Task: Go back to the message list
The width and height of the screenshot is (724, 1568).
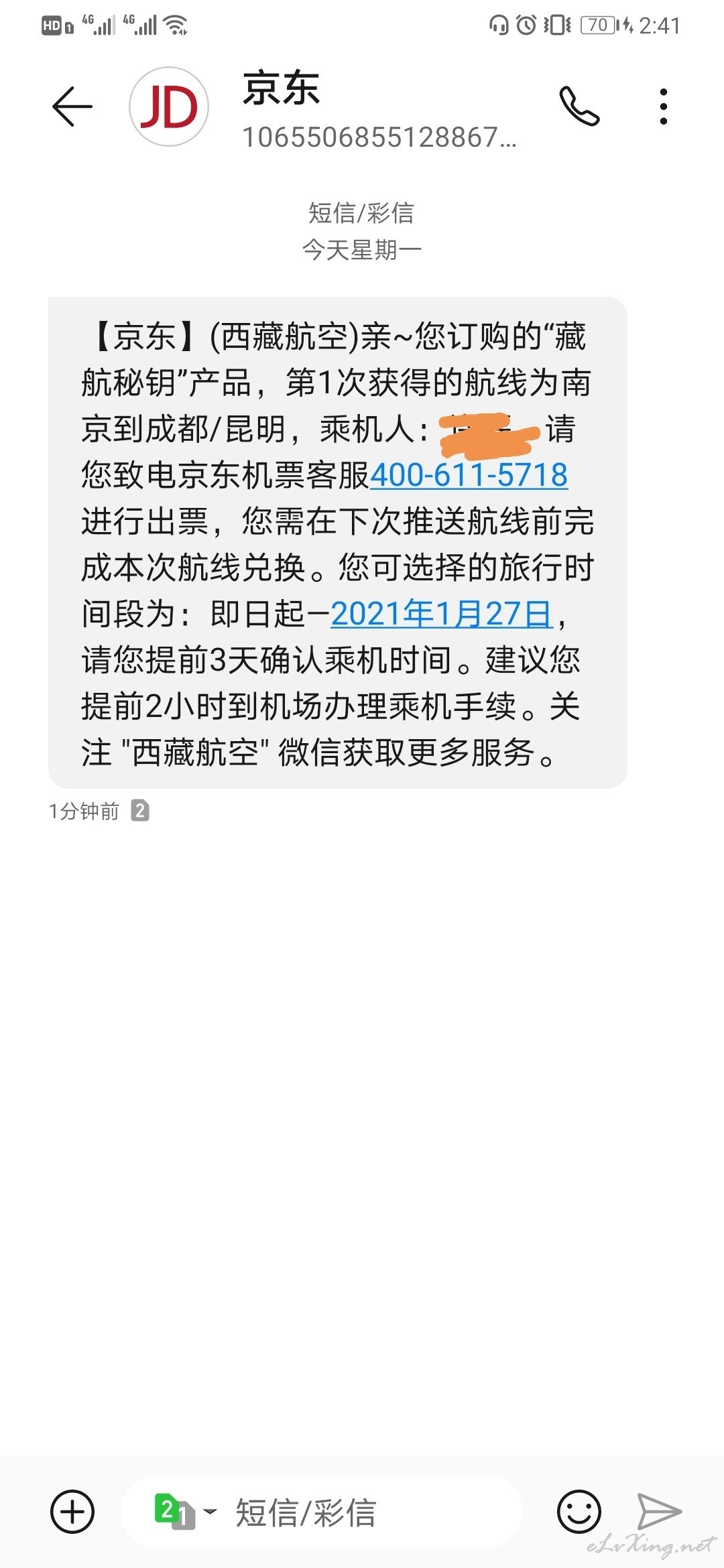Action: 72,107
